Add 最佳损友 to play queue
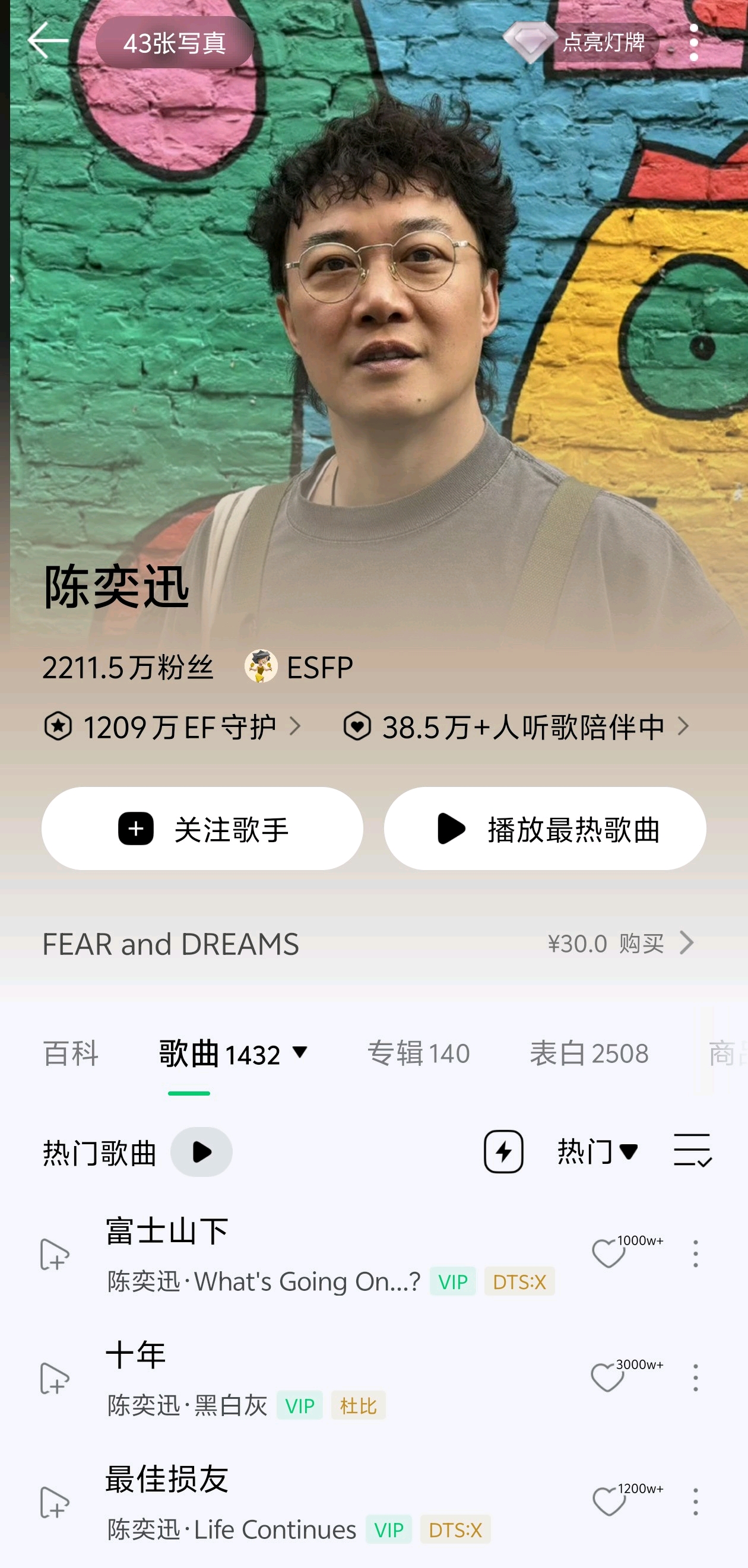 [x=54, y=1503]
